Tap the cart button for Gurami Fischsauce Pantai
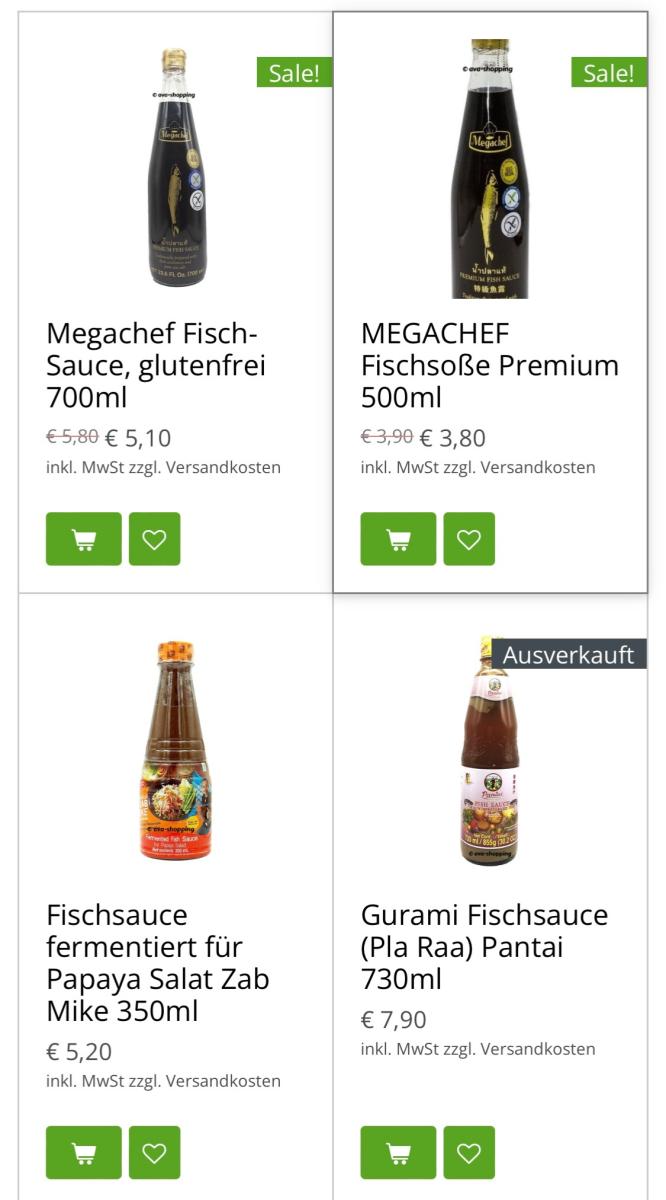 coord(398,1153)
